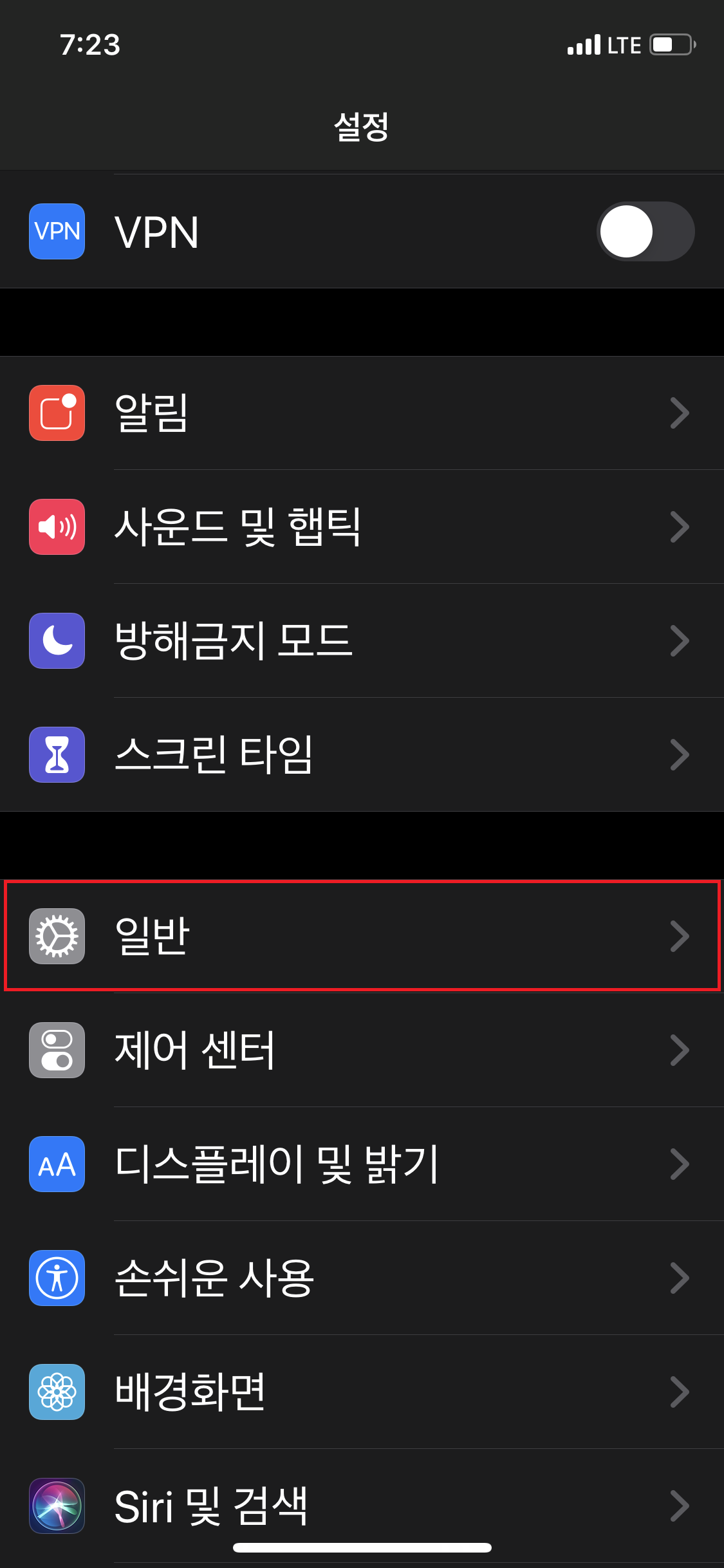Open 방해금지 모드 settings
The height and width of the screenshot is (1568, 724).
tap(362, 641)
